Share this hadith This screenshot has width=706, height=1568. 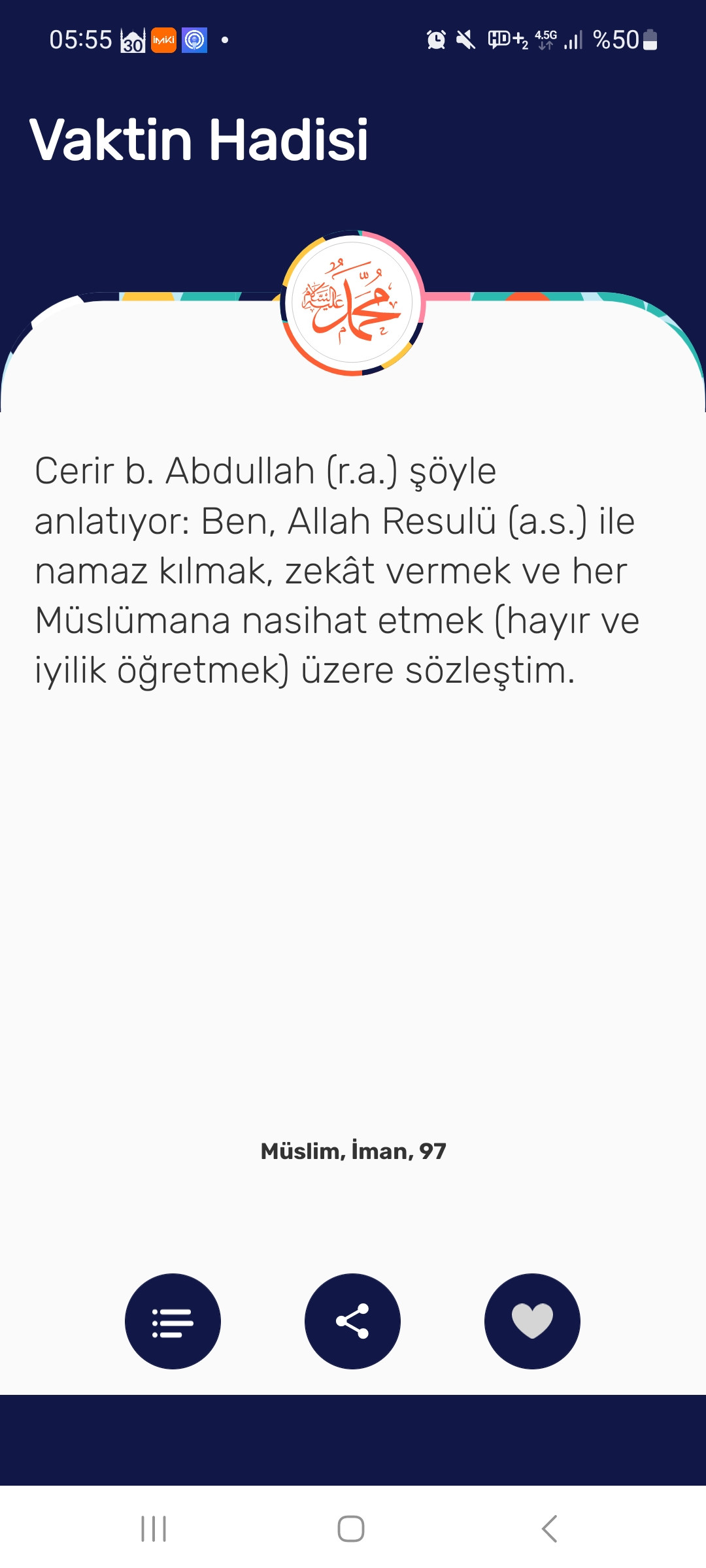[x=352, y=1321]
